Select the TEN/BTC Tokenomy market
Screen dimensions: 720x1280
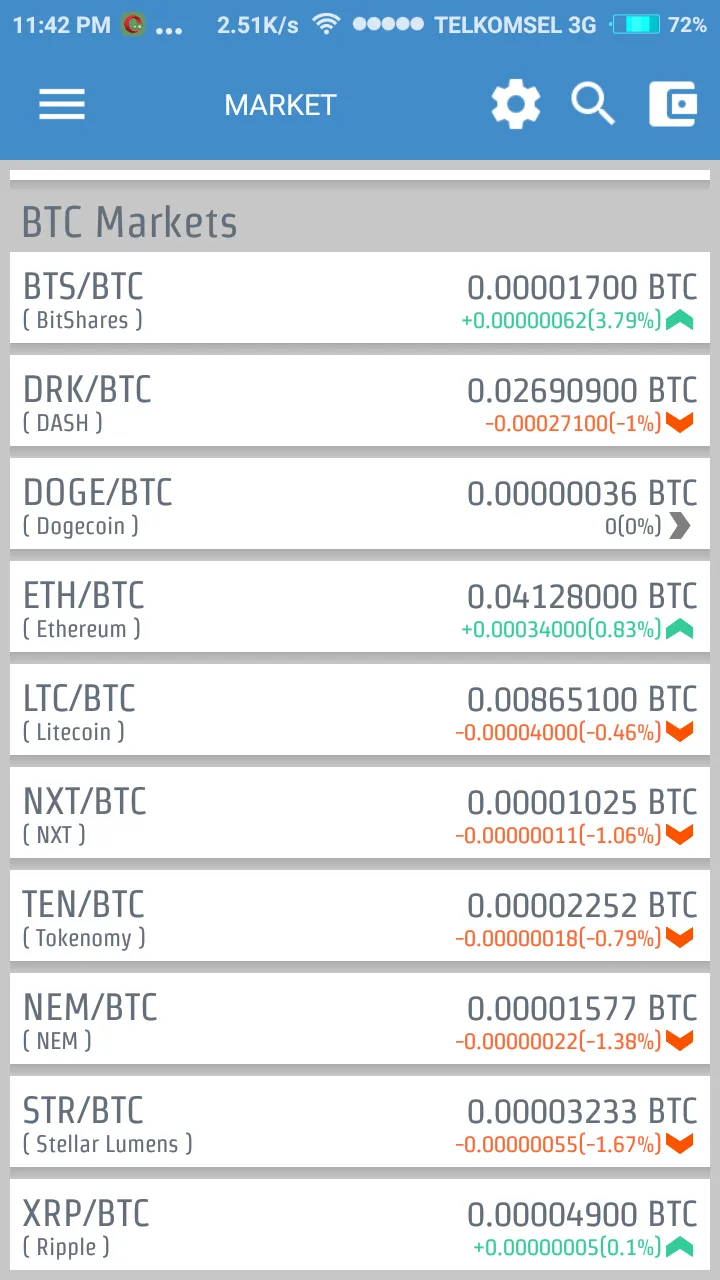point(360,916)
